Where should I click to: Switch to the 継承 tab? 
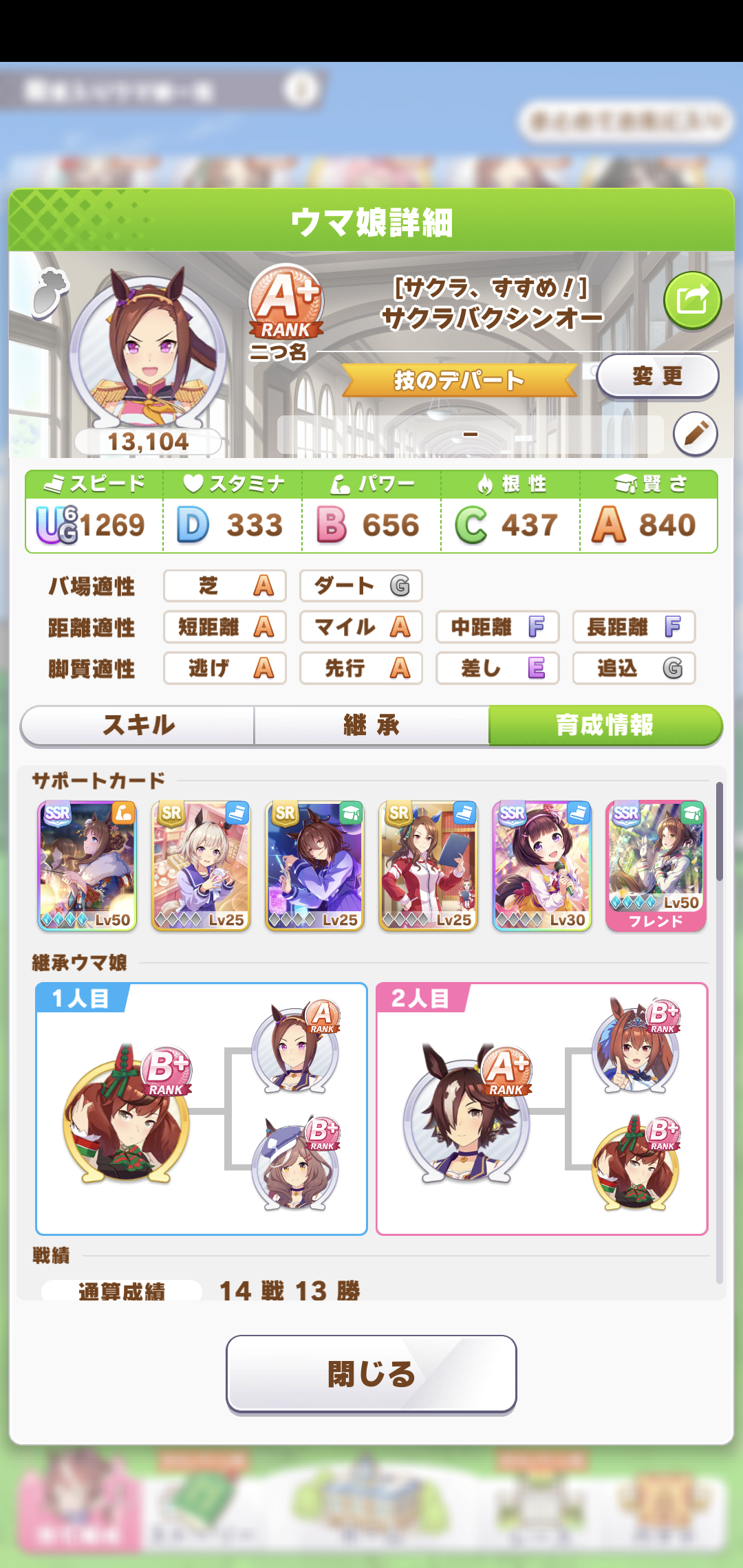(x=371, y=726)
